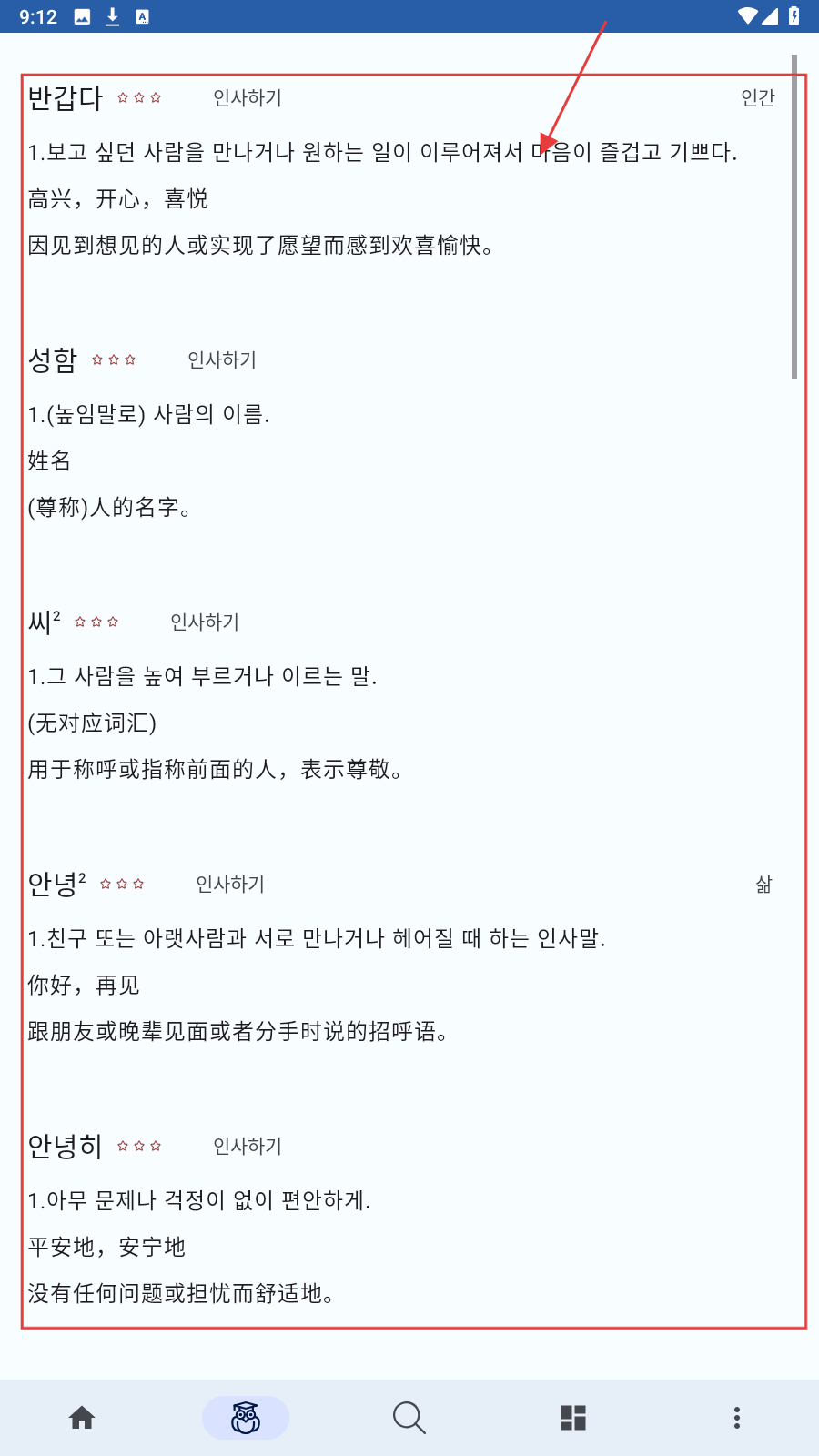The height and width of the screenshot is (1456, 819).
Task: Go to the home tab
Action: click(x=82, y=1417)
